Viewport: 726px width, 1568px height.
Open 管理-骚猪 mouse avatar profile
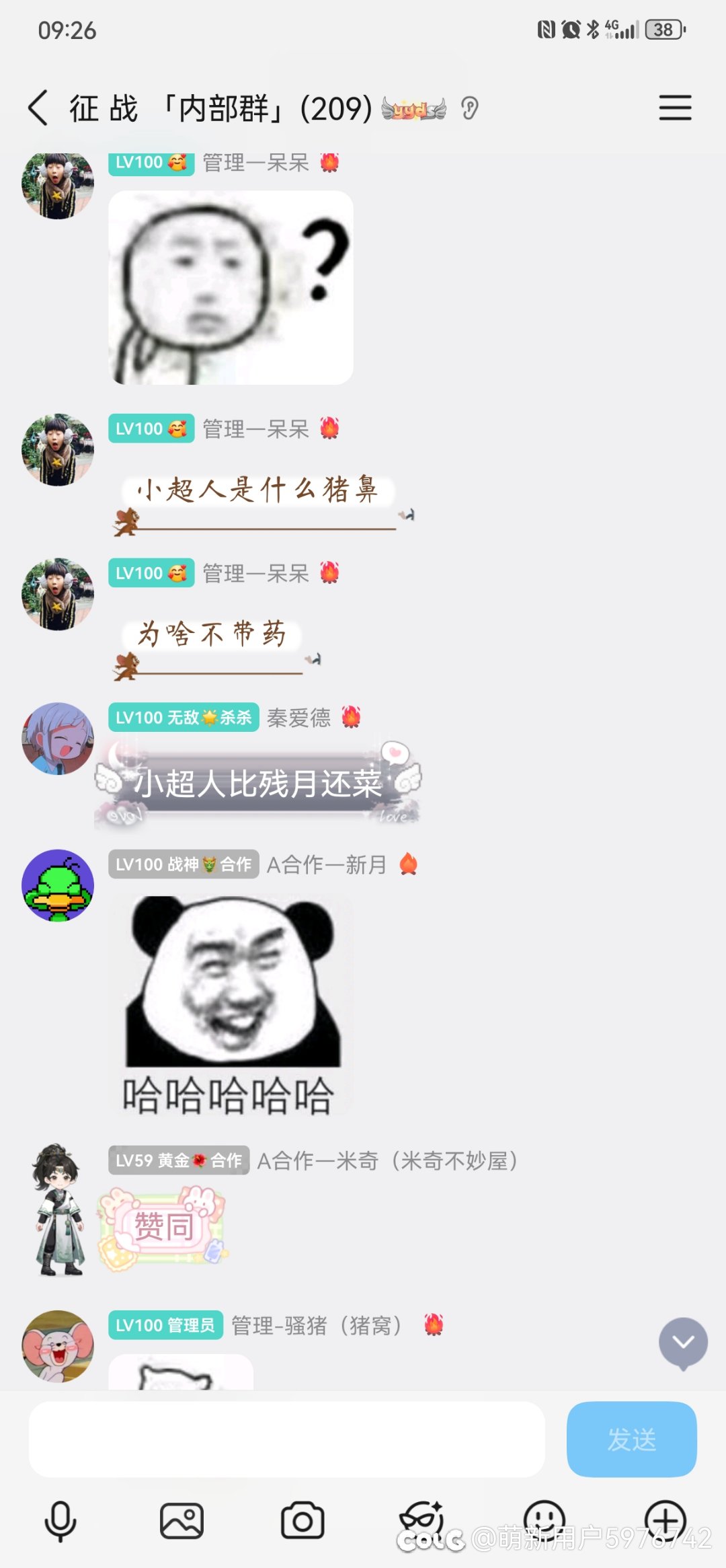click(x=58, y=1346)
